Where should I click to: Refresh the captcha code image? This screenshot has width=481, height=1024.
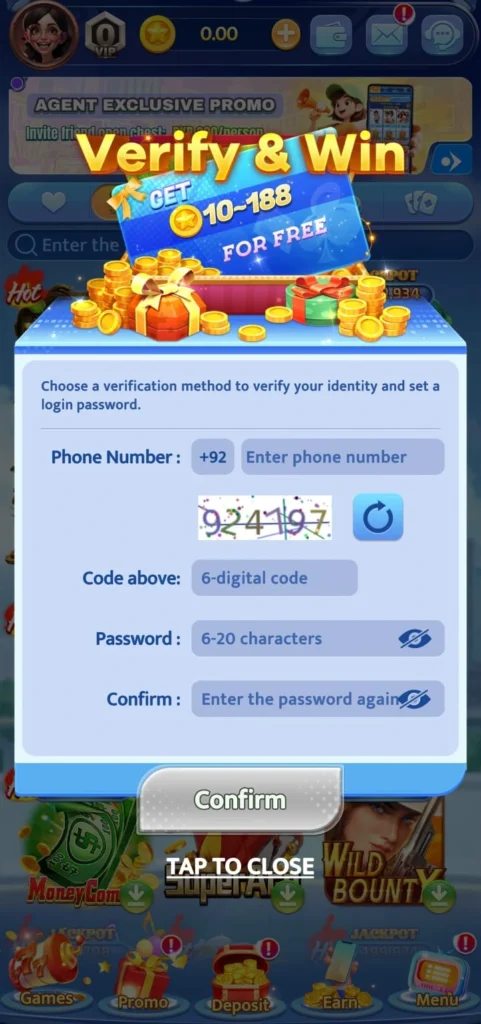pos(378,517)
